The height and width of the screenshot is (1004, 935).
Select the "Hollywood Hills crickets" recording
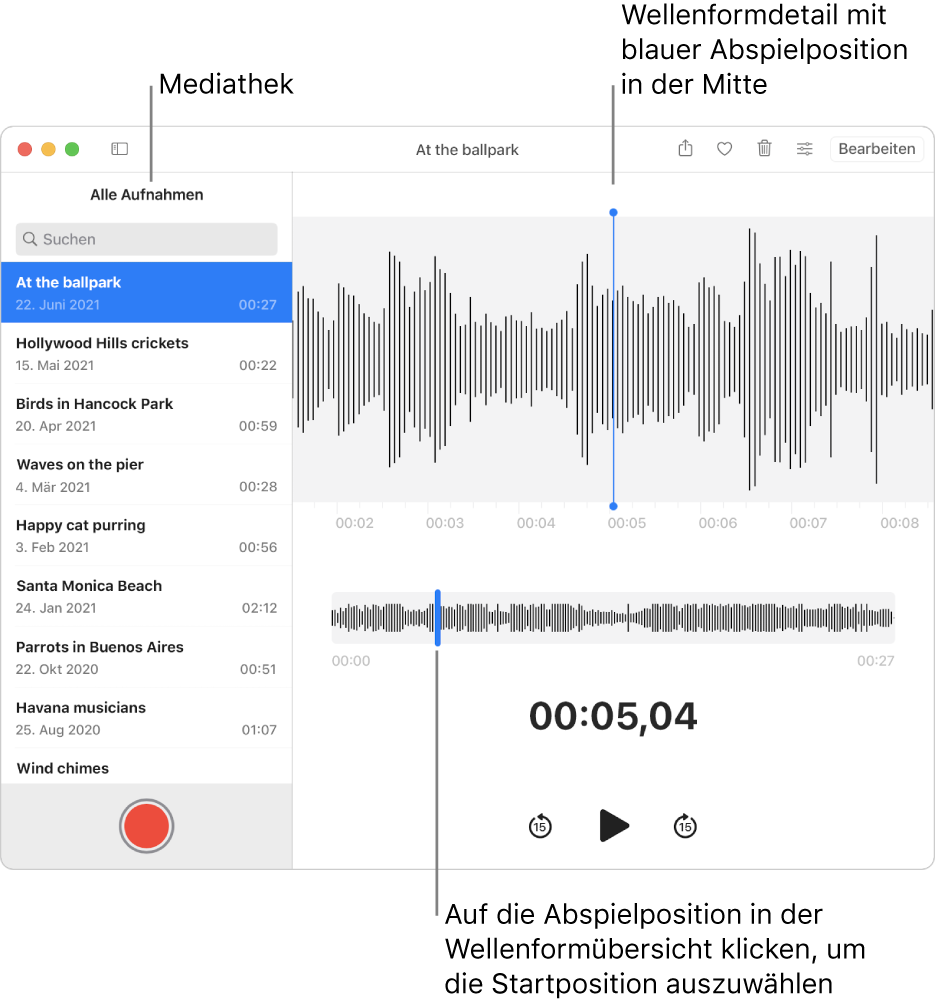(x=146, y=353)
